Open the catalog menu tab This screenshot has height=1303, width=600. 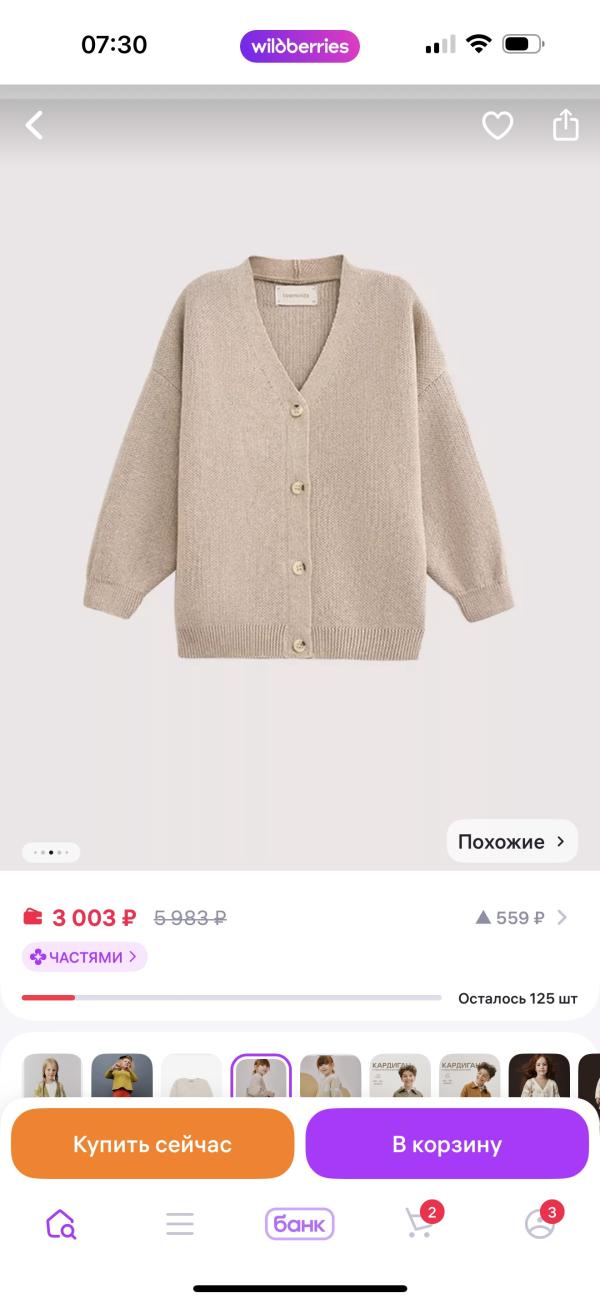pos(180,1223)
